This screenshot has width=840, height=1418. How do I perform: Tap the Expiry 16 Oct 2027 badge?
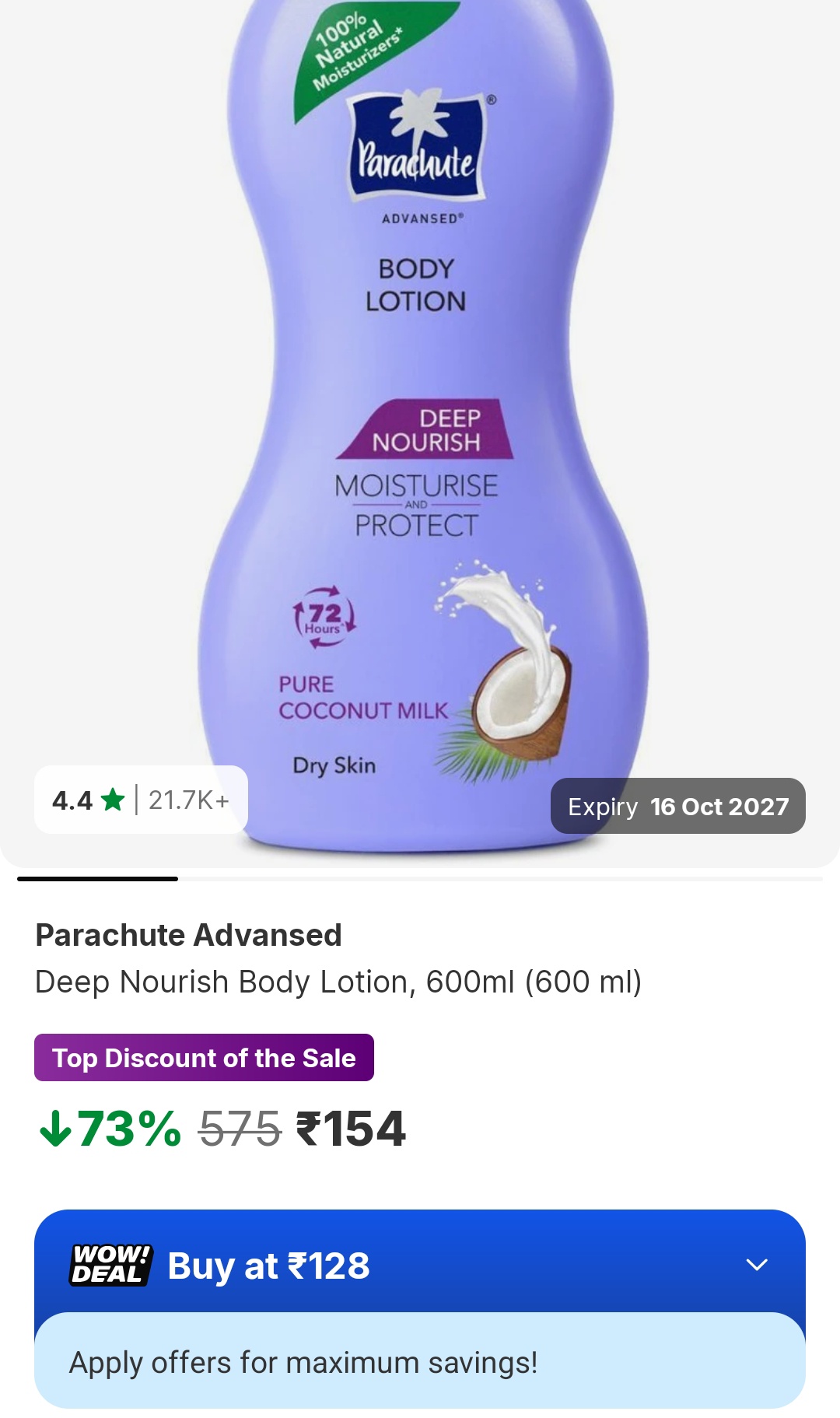(x=677, y=806)
